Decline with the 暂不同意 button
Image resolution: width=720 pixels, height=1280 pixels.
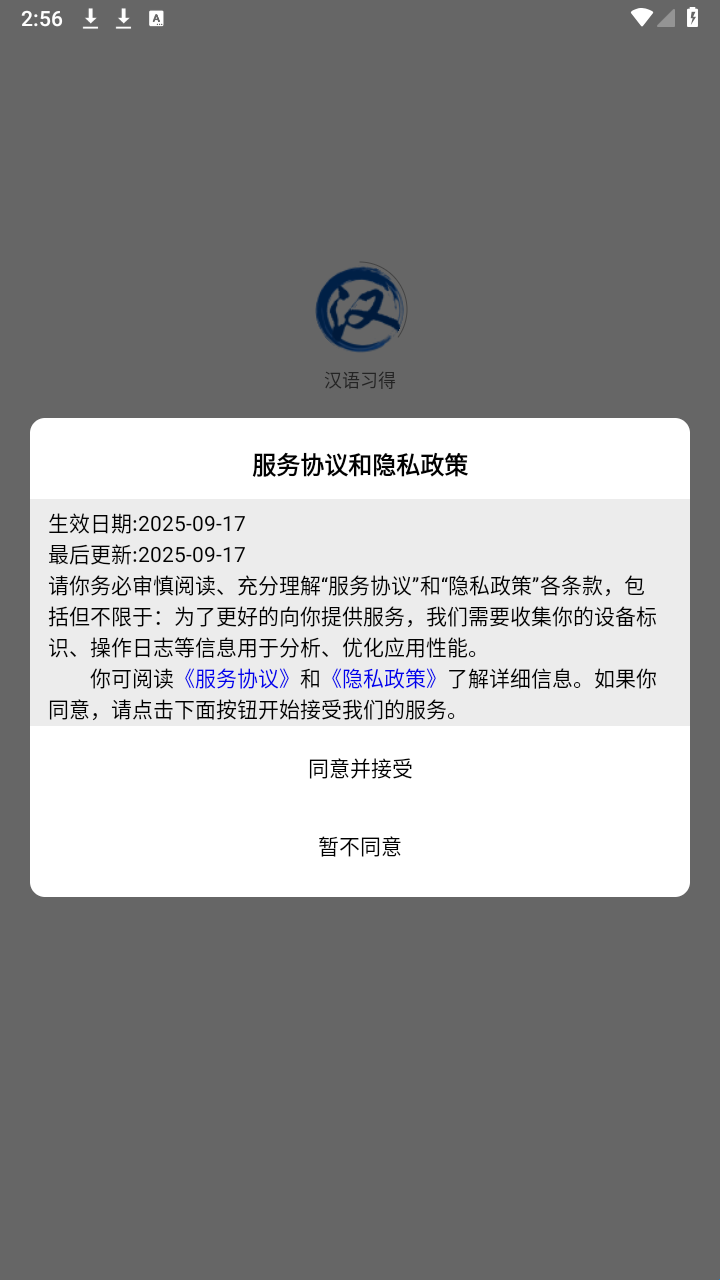coord(360,846)
